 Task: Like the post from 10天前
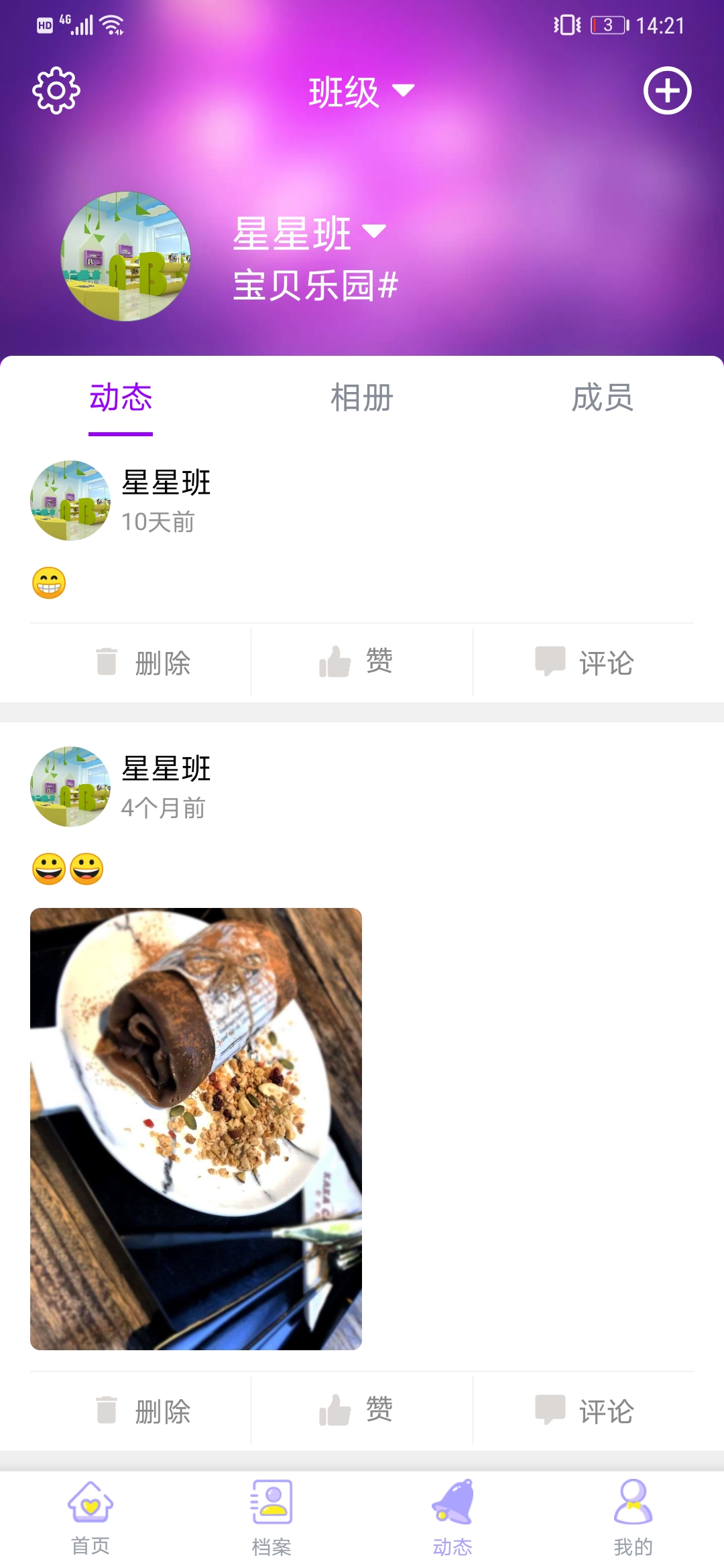pos(356,662)
